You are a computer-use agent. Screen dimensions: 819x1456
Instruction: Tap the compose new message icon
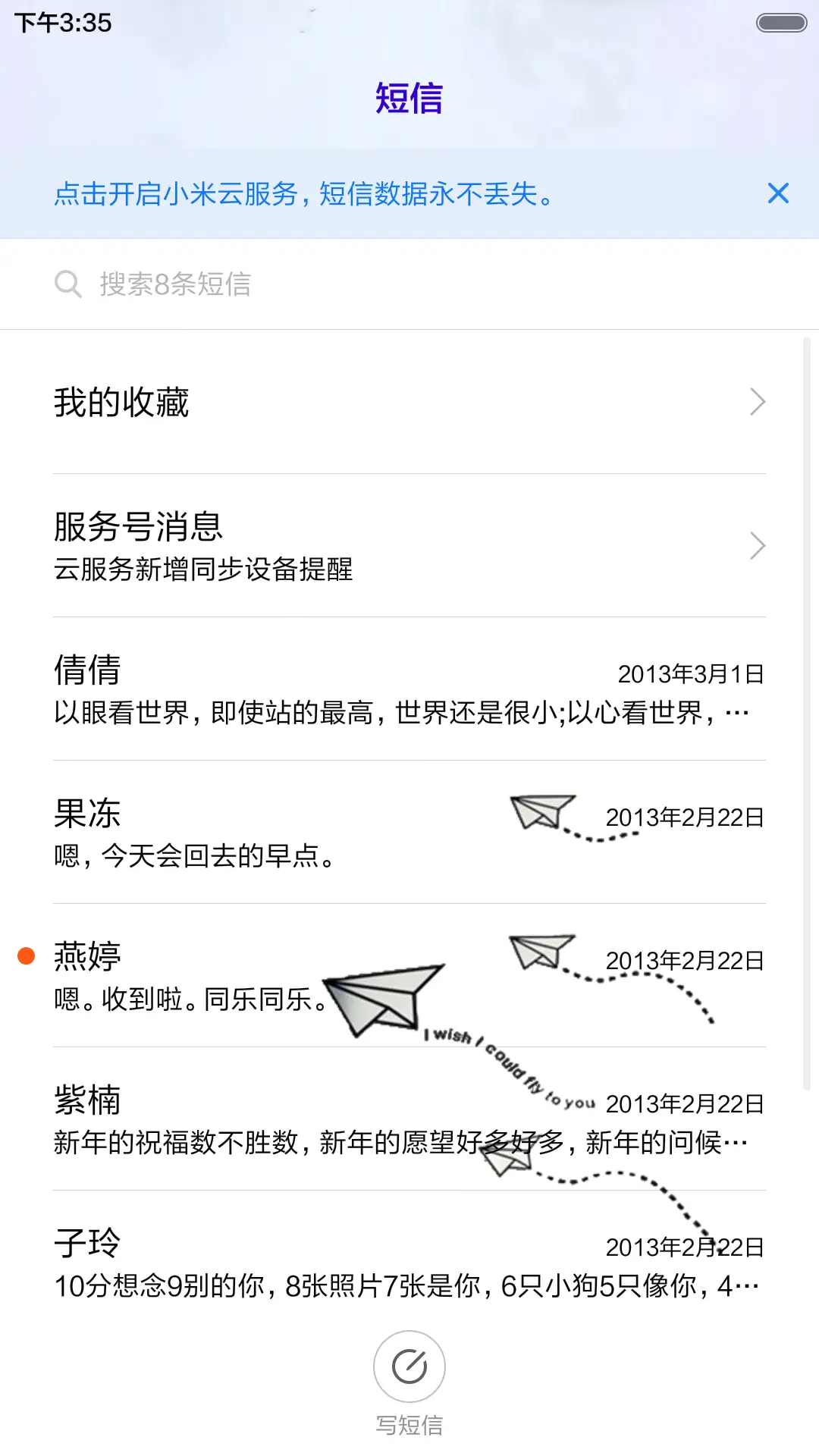click(409, 1365)
